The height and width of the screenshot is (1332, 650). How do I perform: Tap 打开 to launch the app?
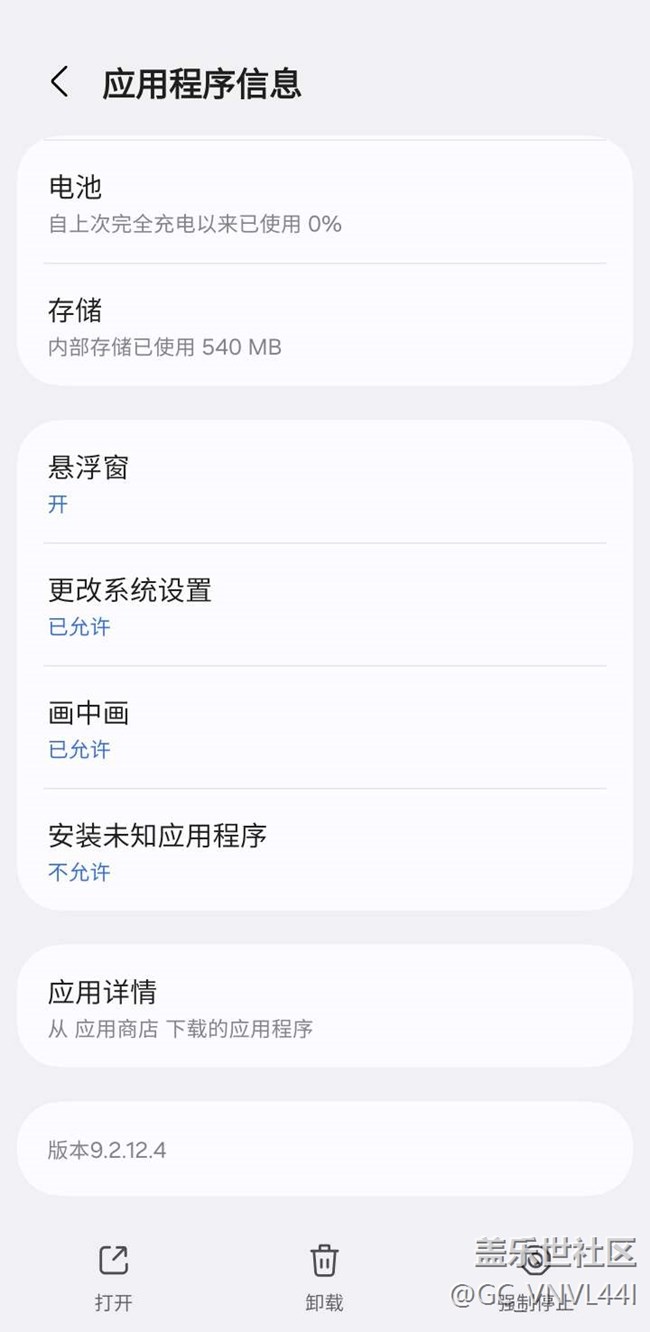[x=113, y=1275]
